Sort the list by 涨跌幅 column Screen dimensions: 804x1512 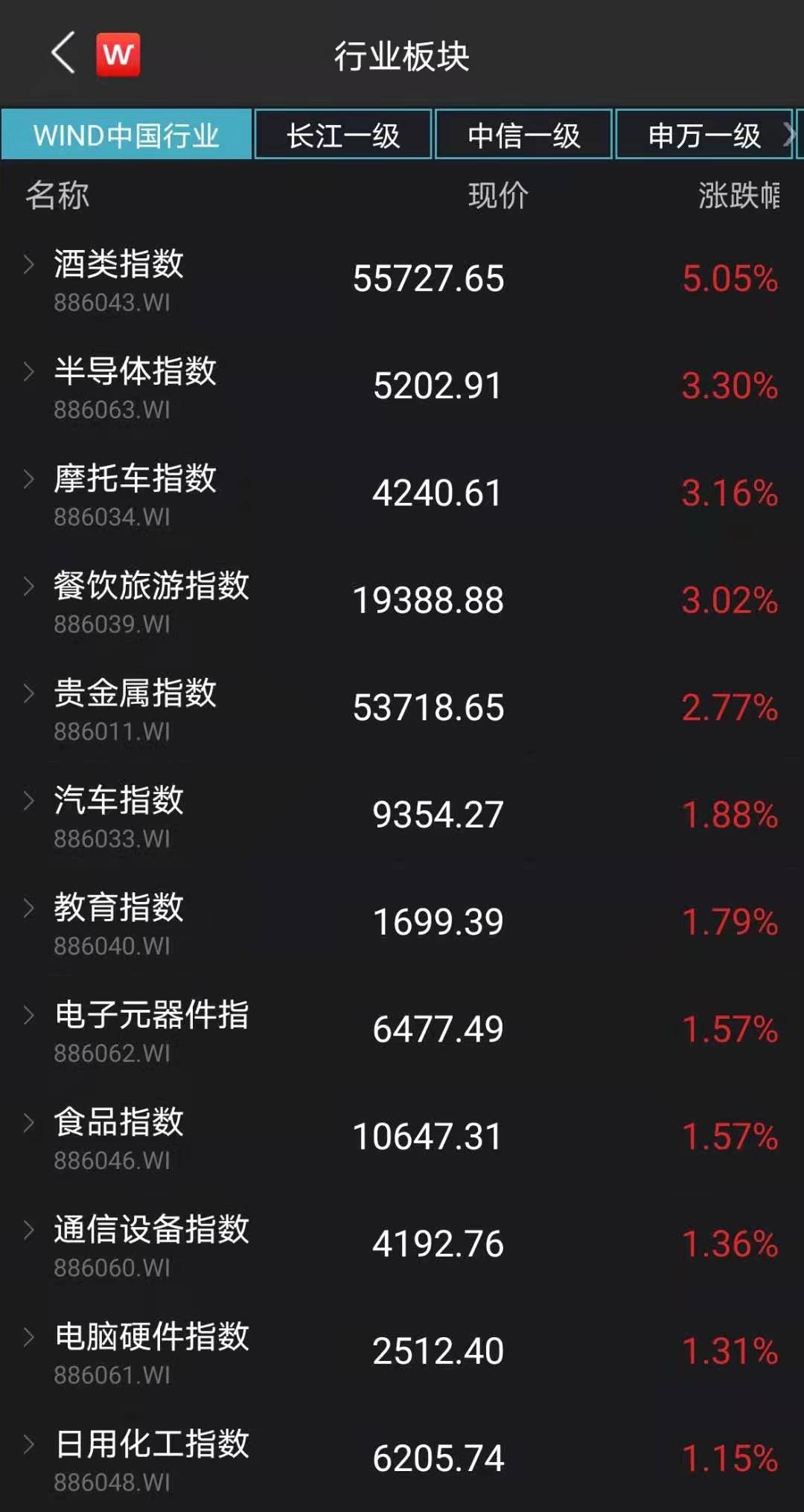coord(738,196)
